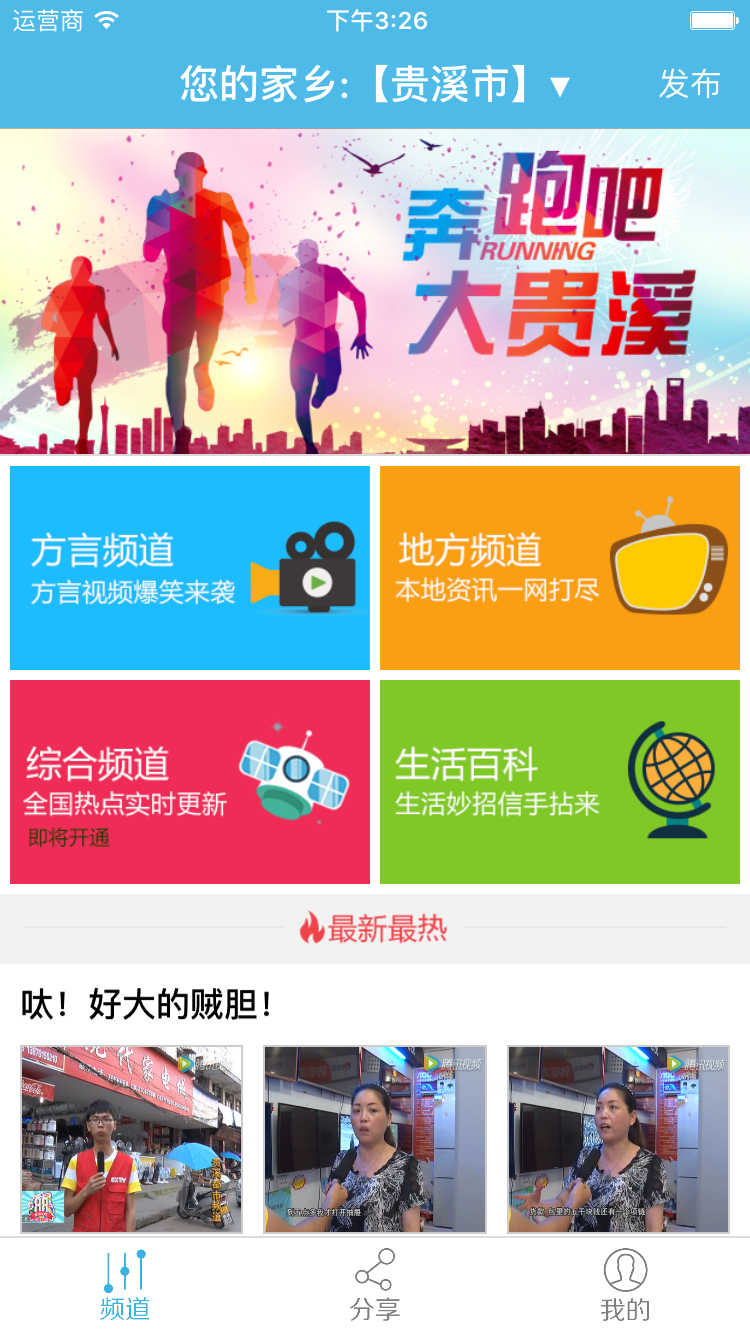Viewport: 750px width, 1334px height.
Task: Open the hometown dropdown 贵溪市
Action: pyautogui.click(x=375, y=85)
